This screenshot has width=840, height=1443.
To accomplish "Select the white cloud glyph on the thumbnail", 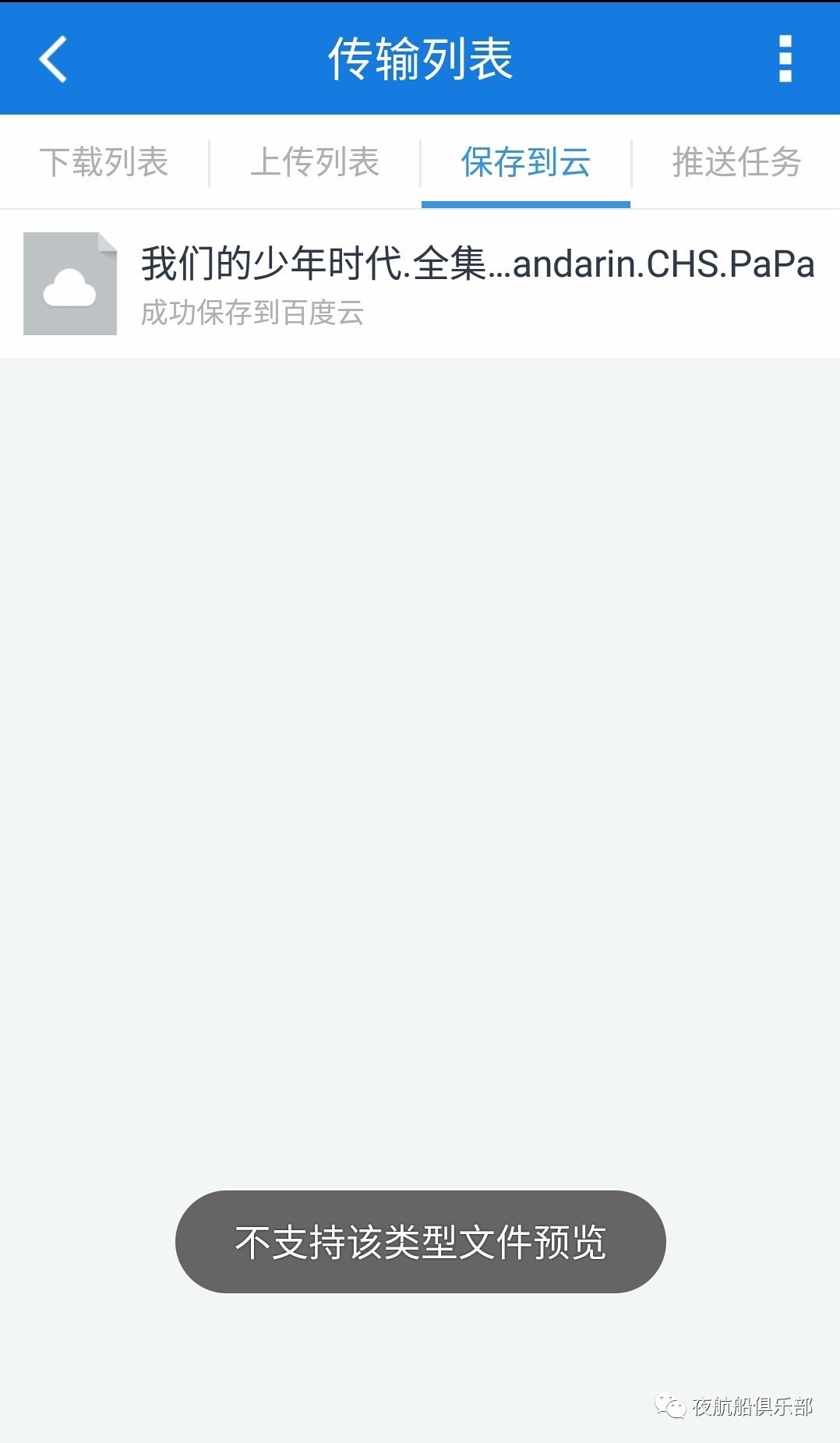I will click(69, 289).
